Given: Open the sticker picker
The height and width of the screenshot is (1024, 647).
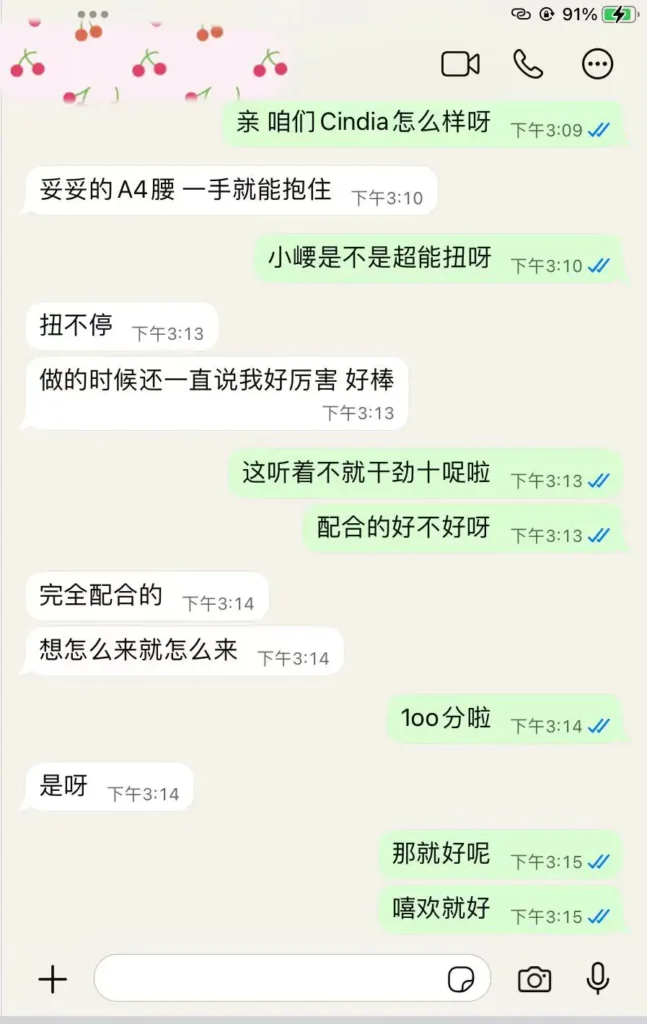Looking at the screenshot, I should pyautogui.click(x=461, y=978).
